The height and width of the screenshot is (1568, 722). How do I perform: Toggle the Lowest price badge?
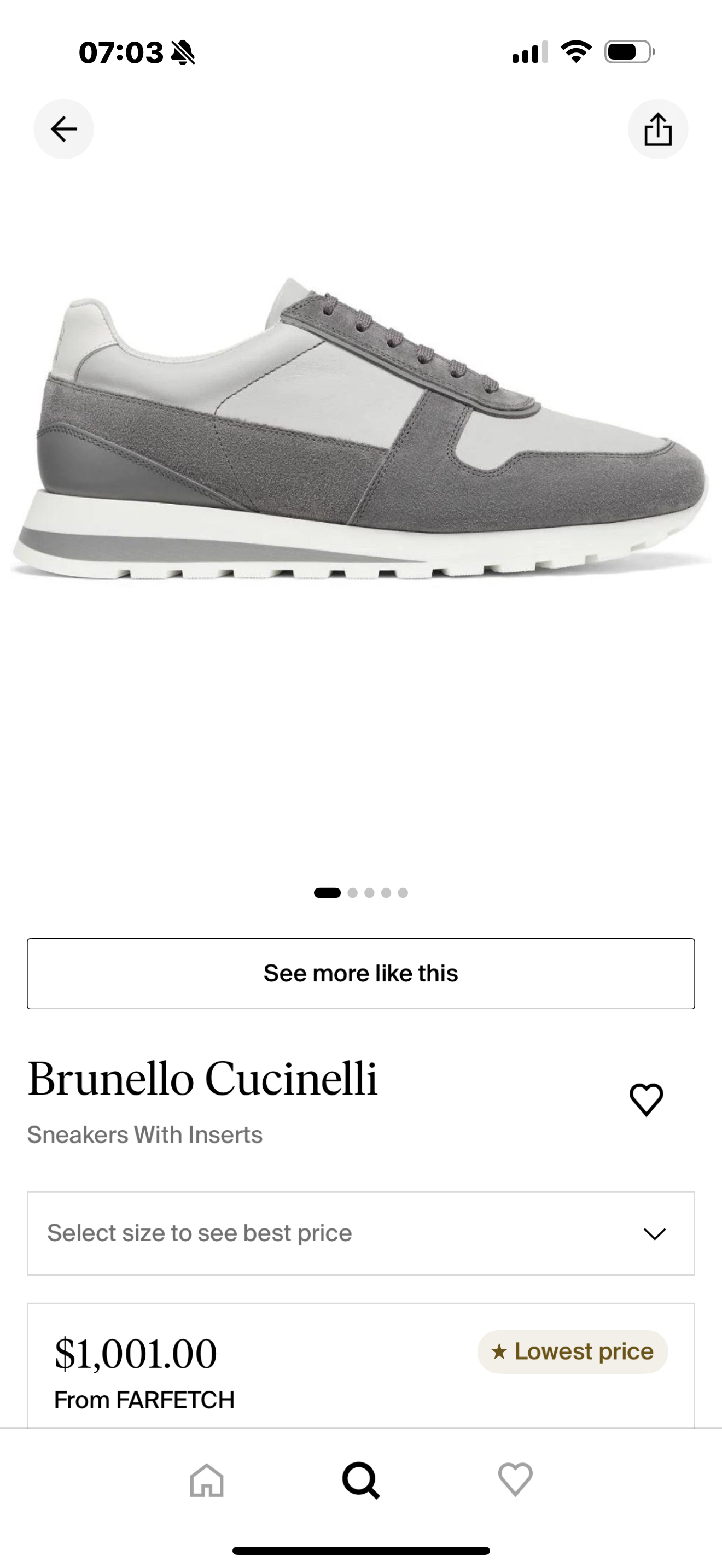(x=572, y=1352)
